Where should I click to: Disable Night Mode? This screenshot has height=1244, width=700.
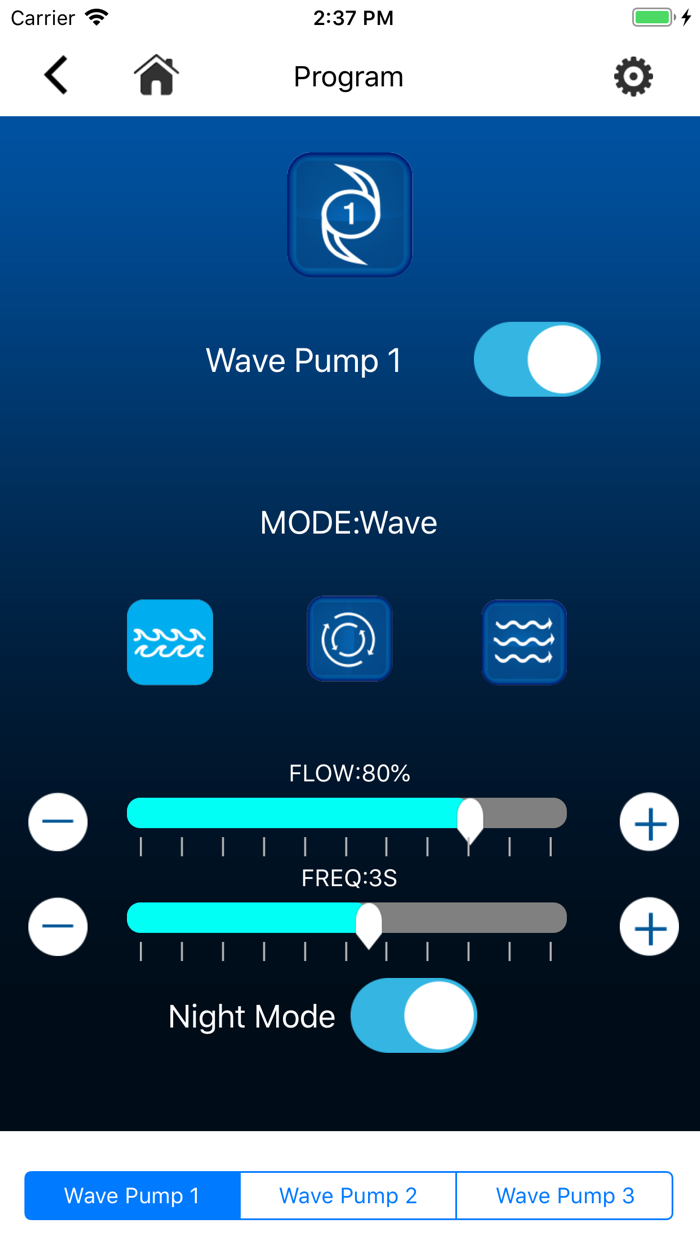click(x=414, y=1015)
